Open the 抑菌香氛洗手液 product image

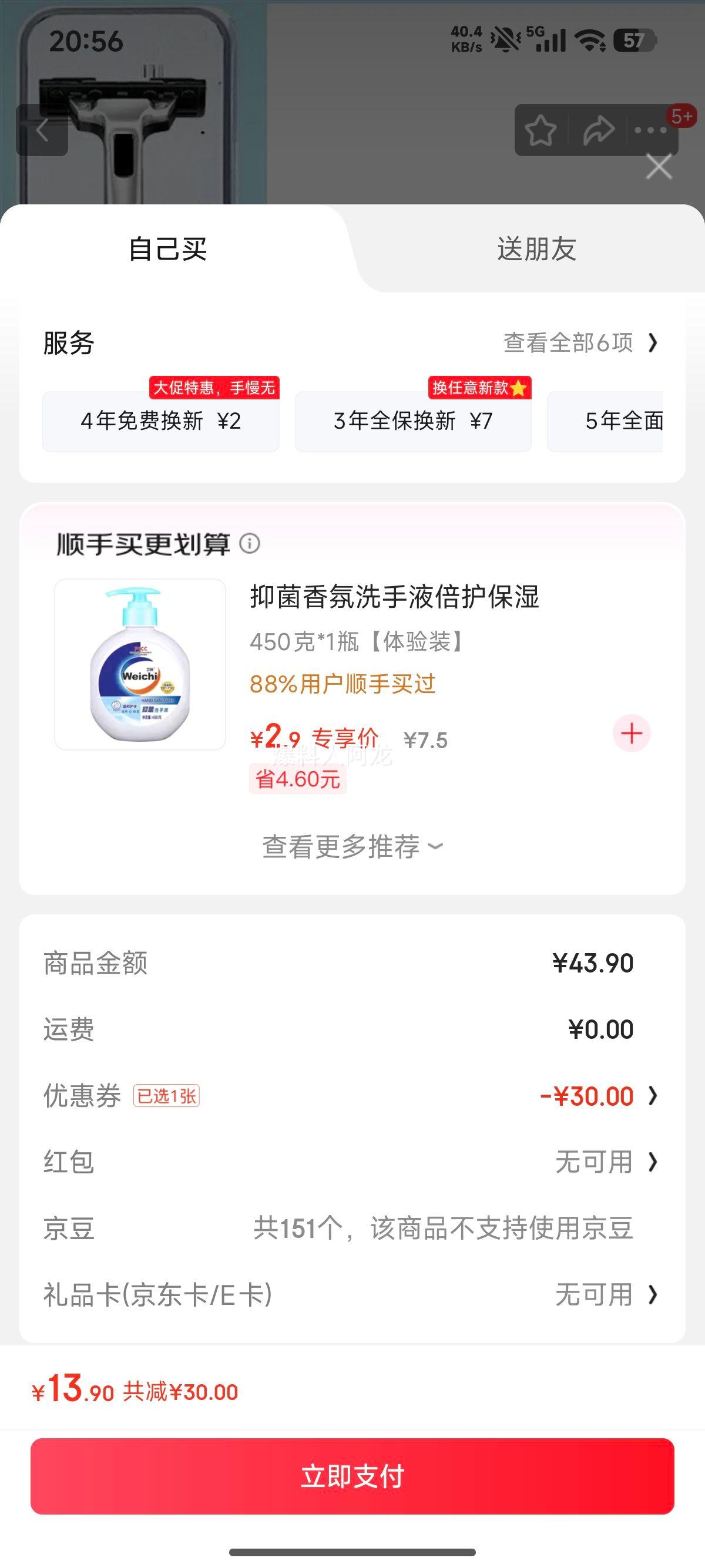pyautogui.click(x=140, y=664)
